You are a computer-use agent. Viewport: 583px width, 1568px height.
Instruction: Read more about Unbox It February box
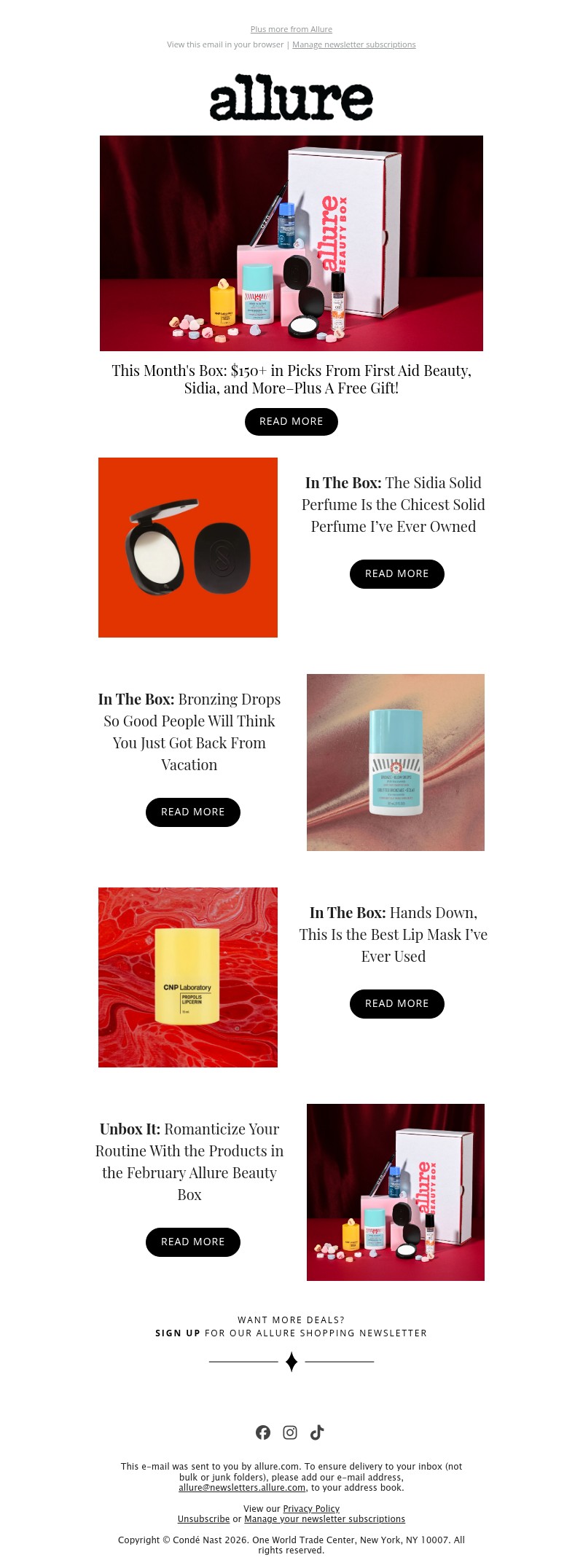[192, 1242]
